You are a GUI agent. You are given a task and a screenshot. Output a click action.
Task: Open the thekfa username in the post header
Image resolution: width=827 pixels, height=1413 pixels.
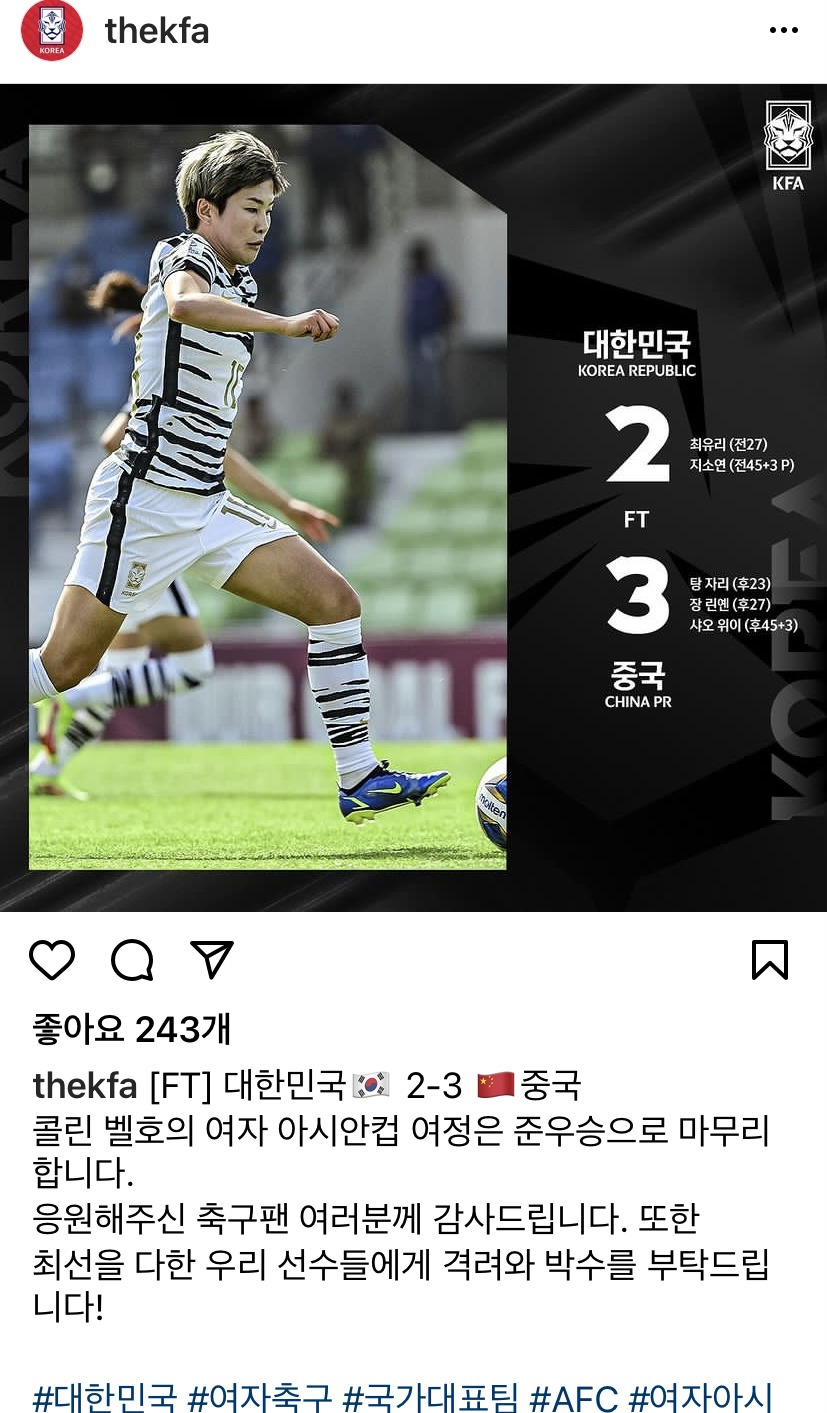point(157,31)
